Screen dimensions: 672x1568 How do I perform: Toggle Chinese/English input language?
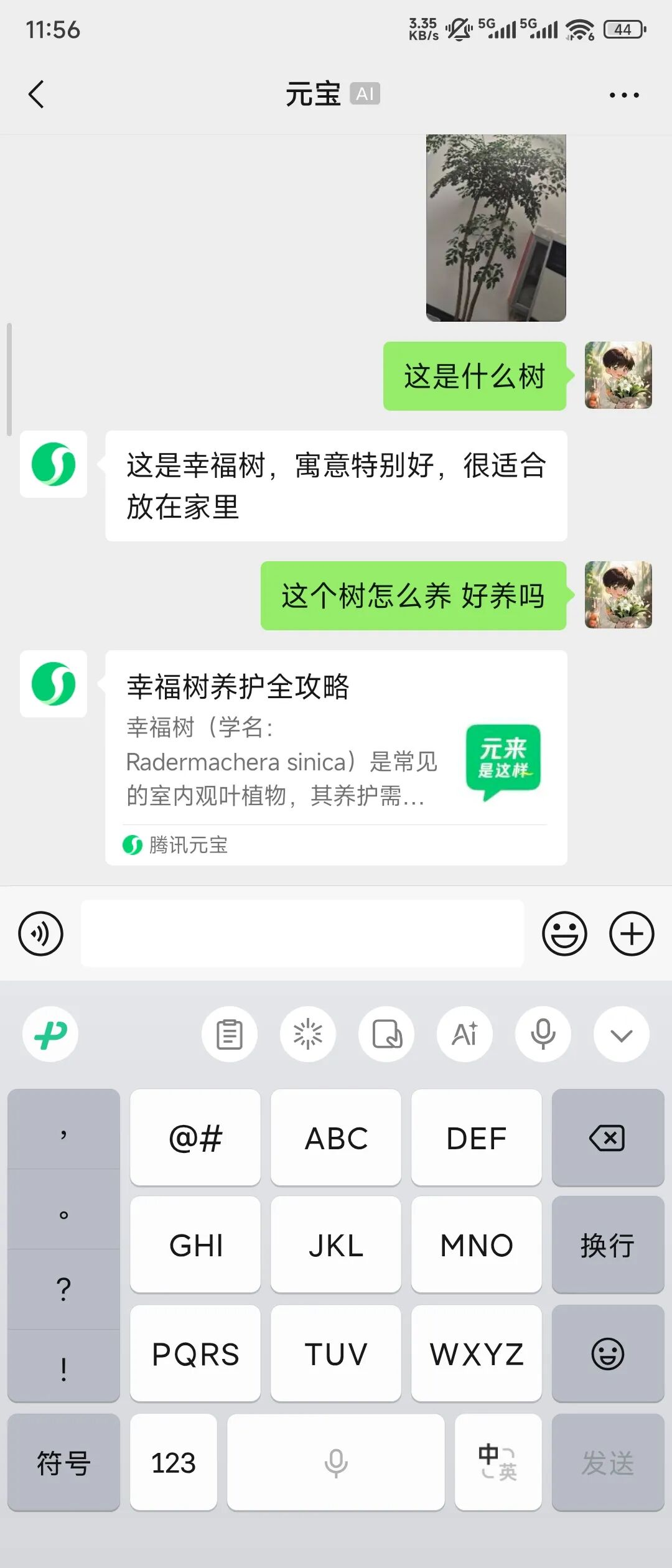point(498,1462)
